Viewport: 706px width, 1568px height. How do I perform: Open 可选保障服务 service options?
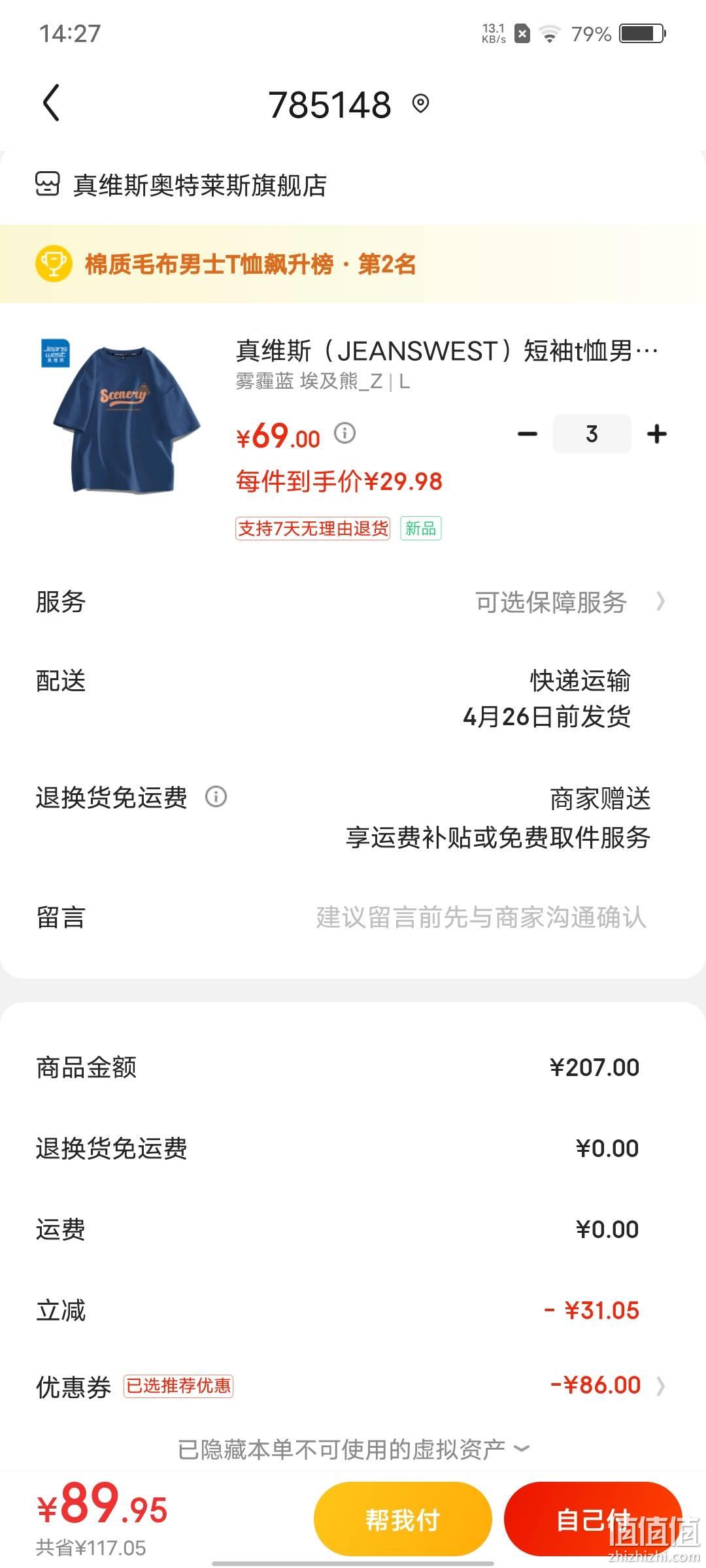[x=569, y=602]
